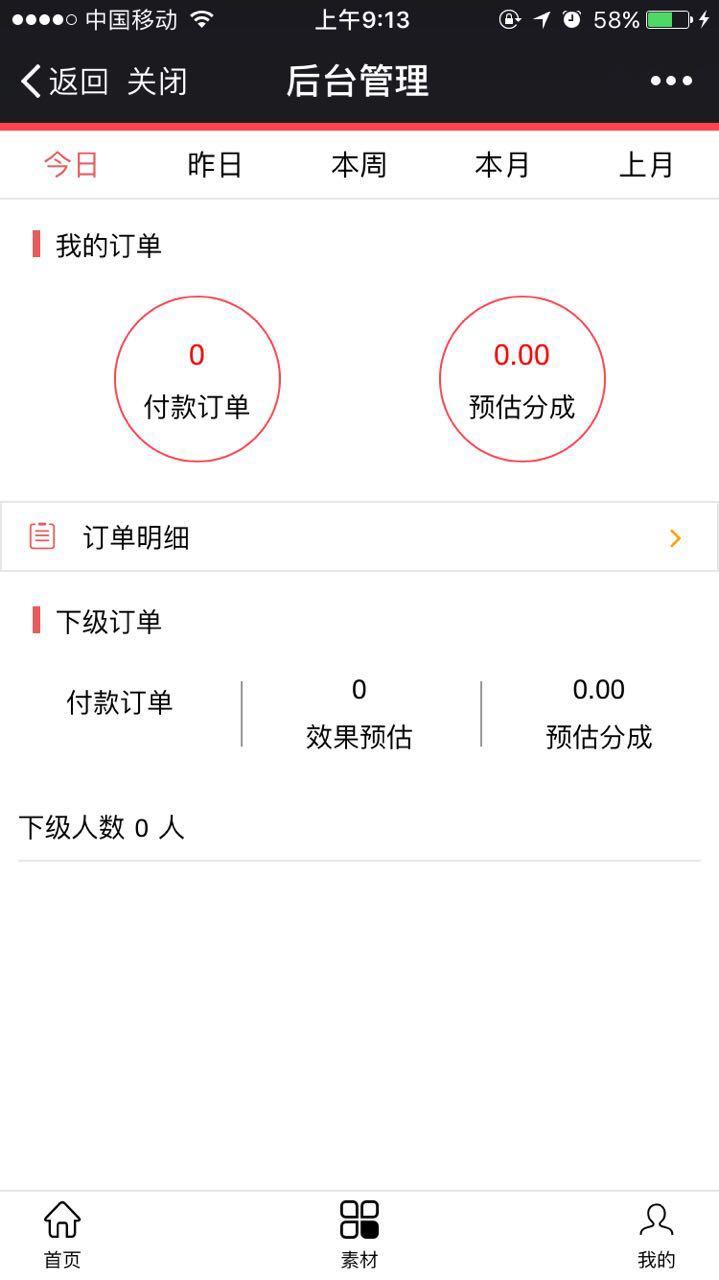
Task: Go to 首页 in bottom bar
Action: pos(62,1234)
